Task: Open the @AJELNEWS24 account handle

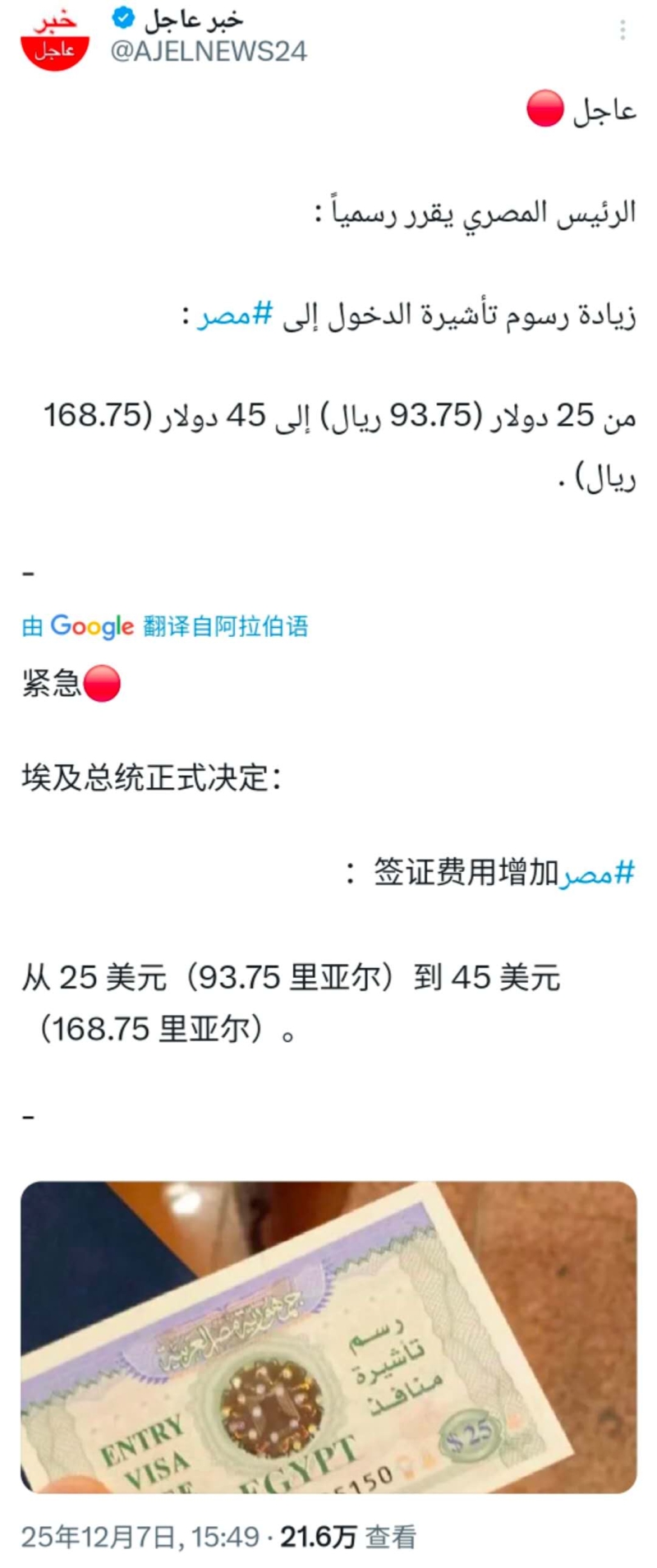Action: click(x=209, y=51)
